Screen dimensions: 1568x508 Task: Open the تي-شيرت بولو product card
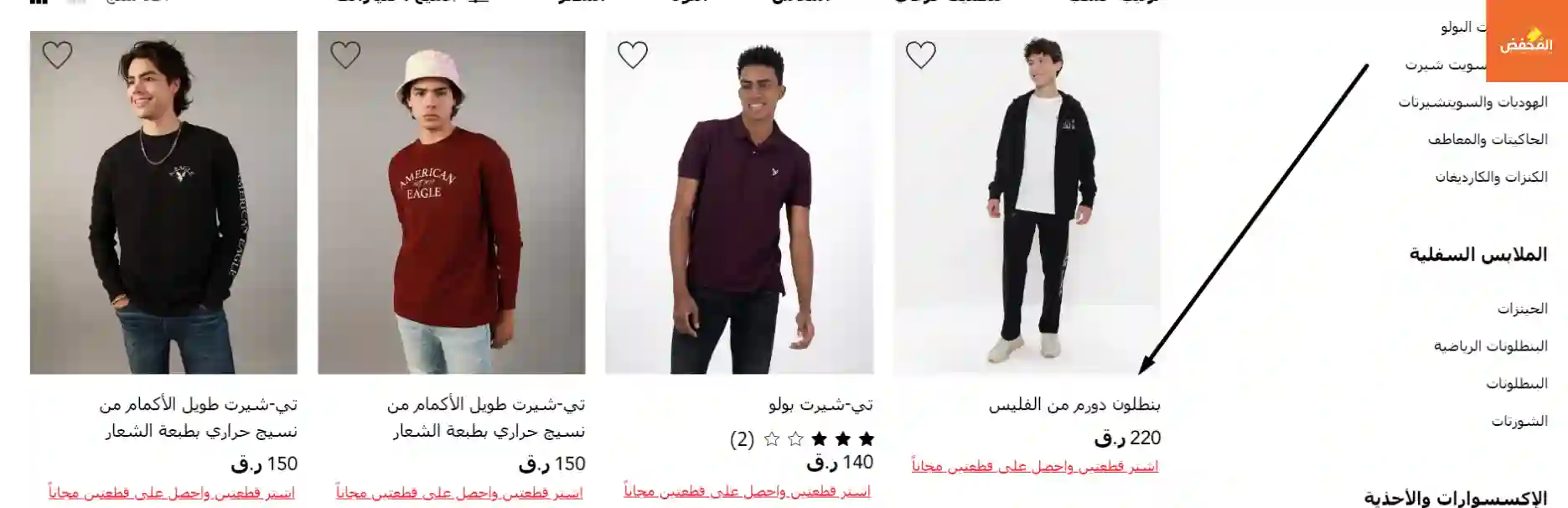tap(739, 202)
